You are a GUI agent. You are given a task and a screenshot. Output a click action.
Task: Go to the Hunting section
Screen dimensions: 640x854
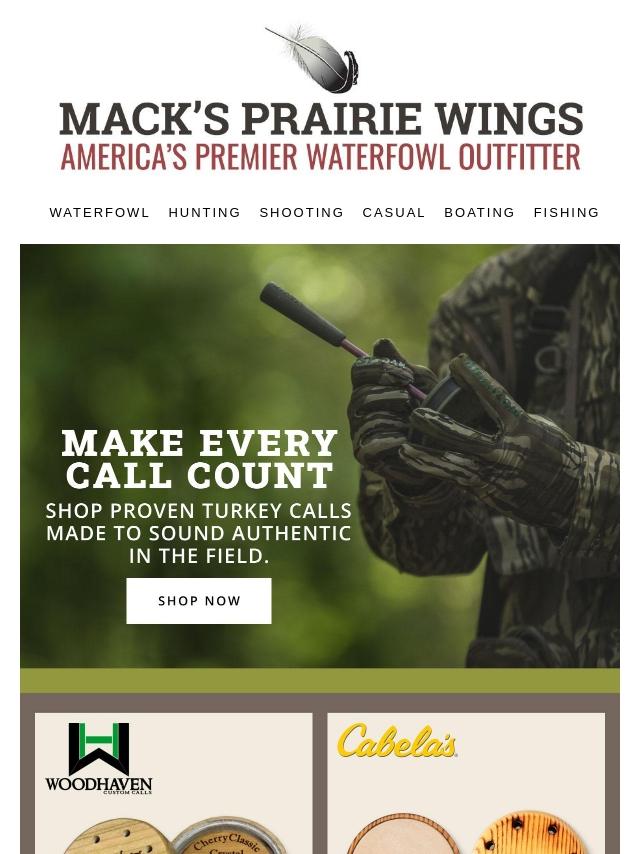204,213
